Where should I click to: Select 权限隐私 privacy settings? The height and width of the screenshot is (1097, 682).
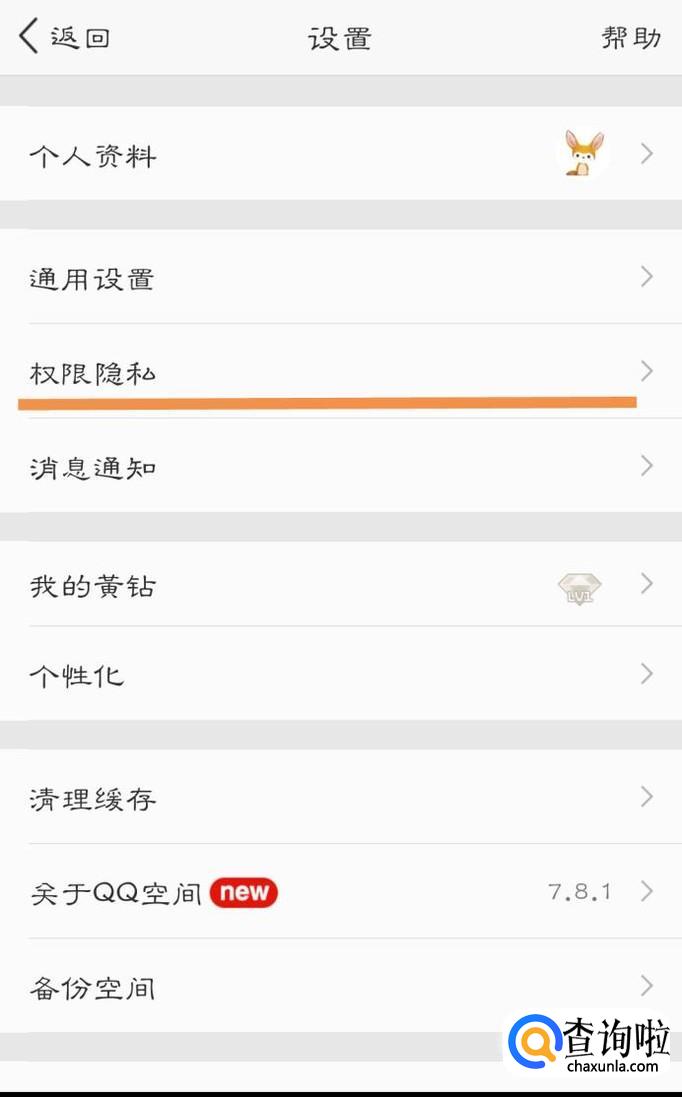340,372
